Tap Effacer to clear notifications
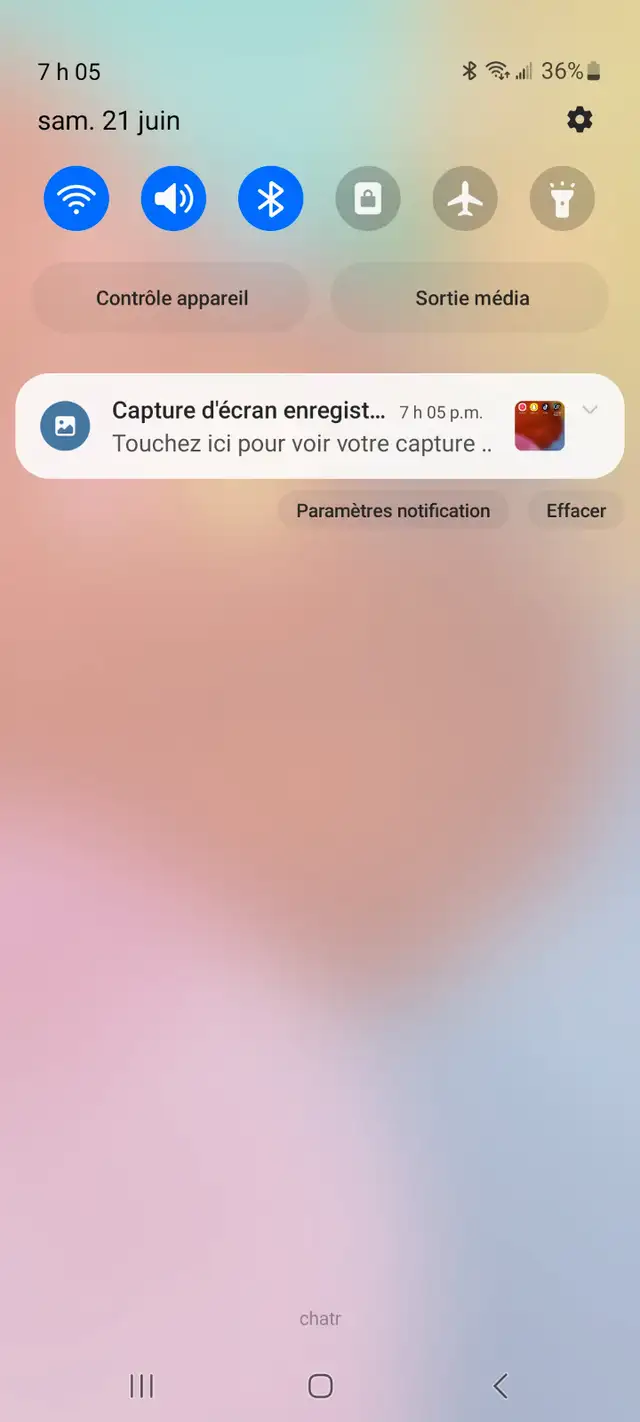Viewport: 640px width, 1422px height. coord(576,511)
